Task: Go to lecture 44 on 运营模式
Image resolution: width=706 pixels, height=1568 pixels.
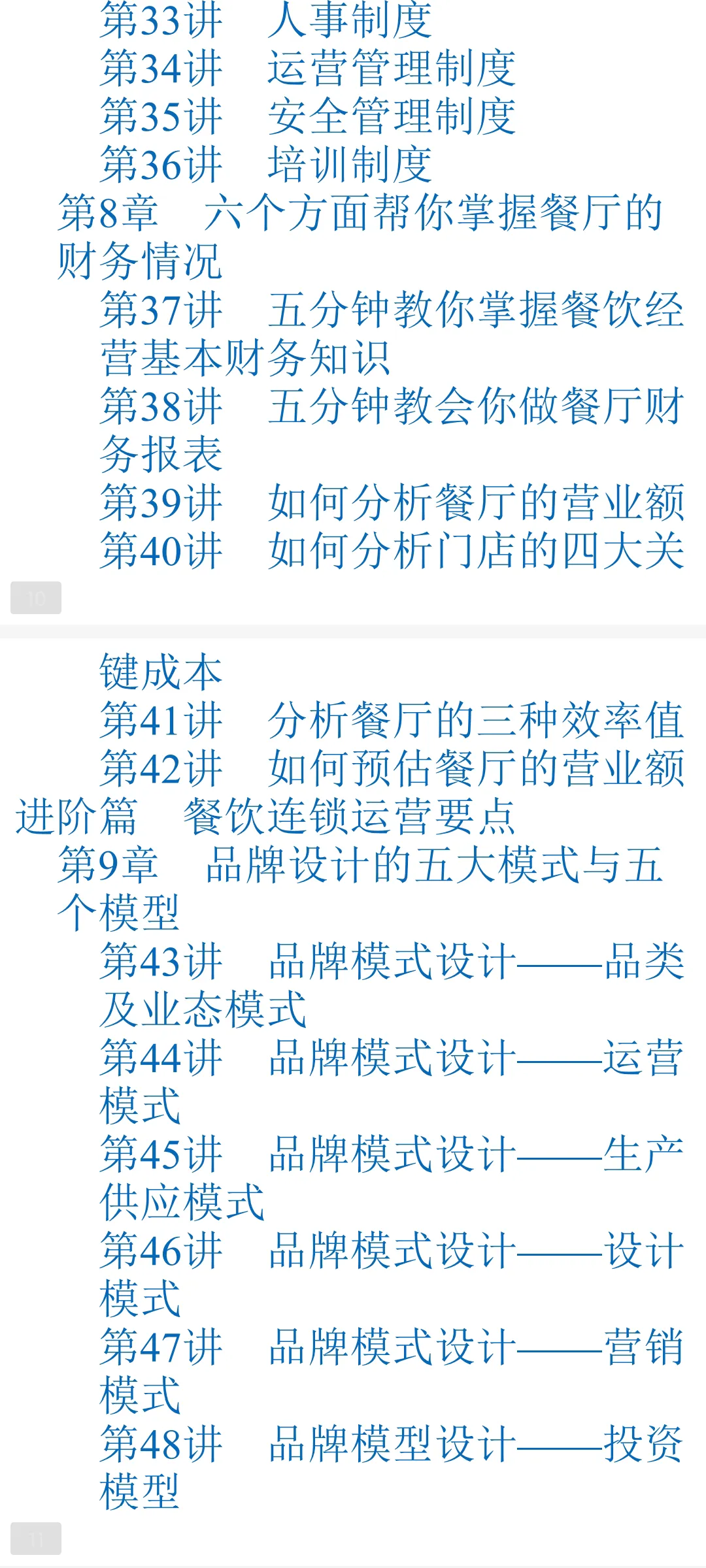Action: point(391,1058)
